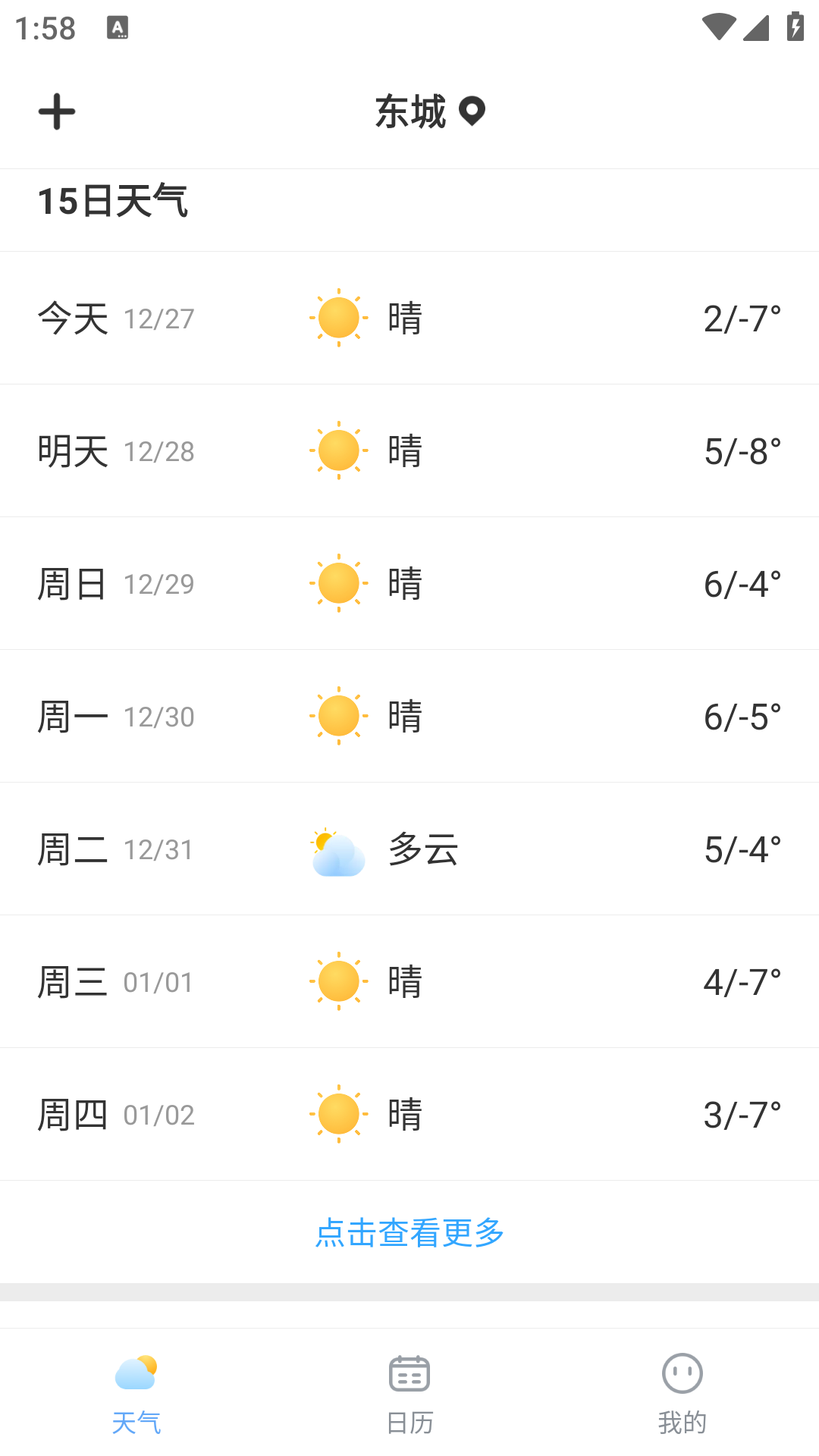Viewport: 819px width, 1456px height.
Task: Check the 周二 12/31 cloudy forecast
Action: [409, 849]
